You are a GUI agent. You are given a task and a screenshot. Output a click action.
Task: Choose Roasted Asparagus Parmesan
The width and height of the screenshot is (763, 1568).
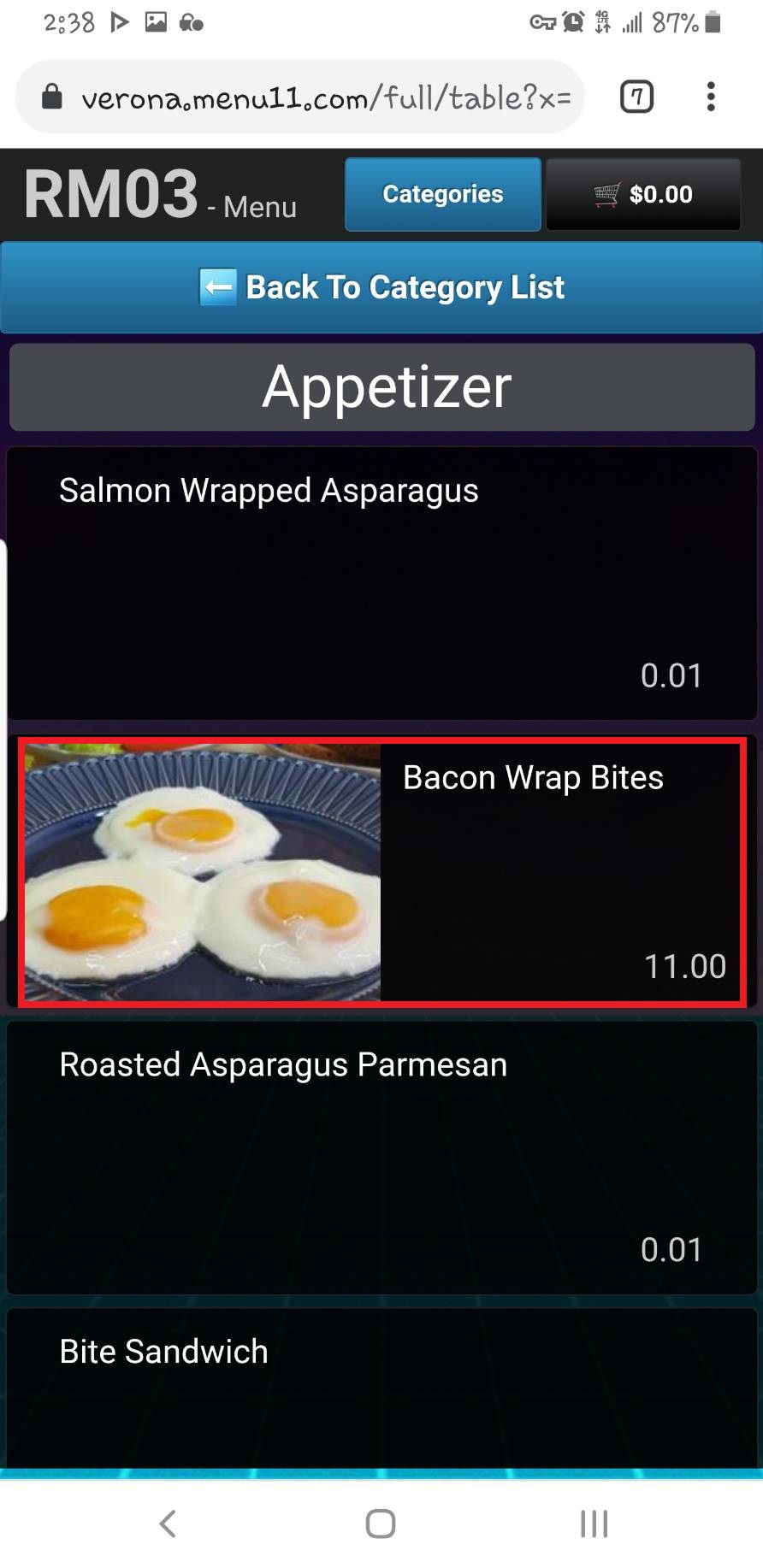[381, 1158]
